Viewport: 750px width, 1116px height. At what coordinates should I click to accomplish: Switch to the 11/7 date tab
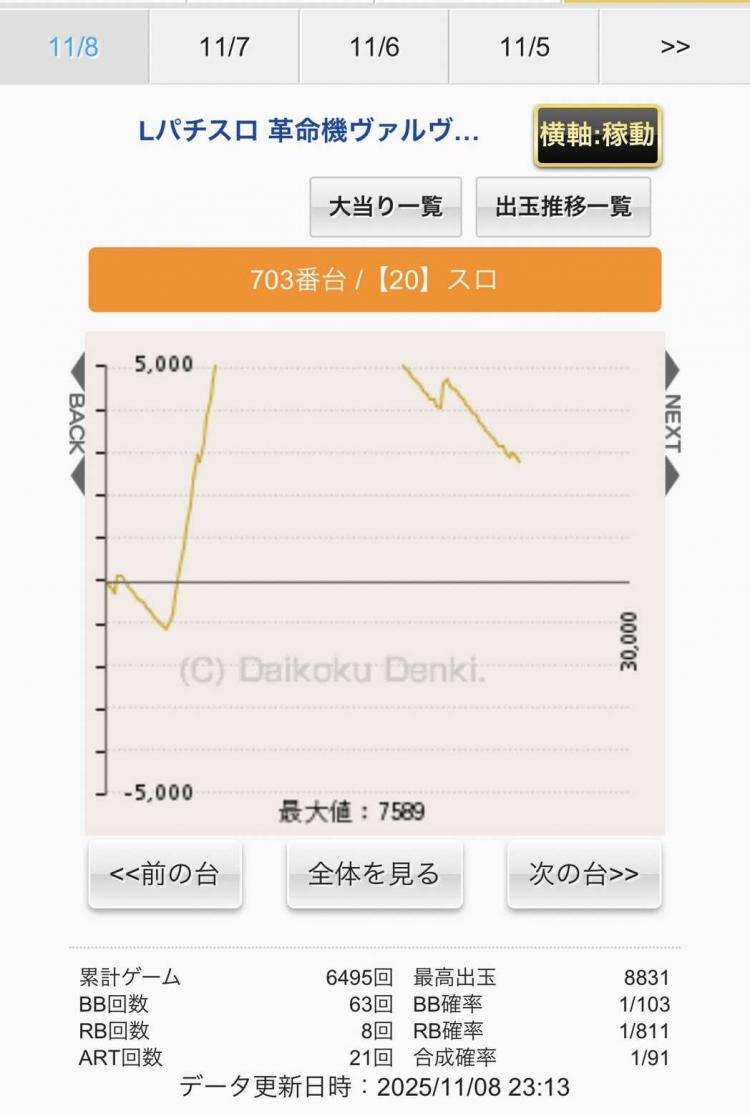click(224, 47)
